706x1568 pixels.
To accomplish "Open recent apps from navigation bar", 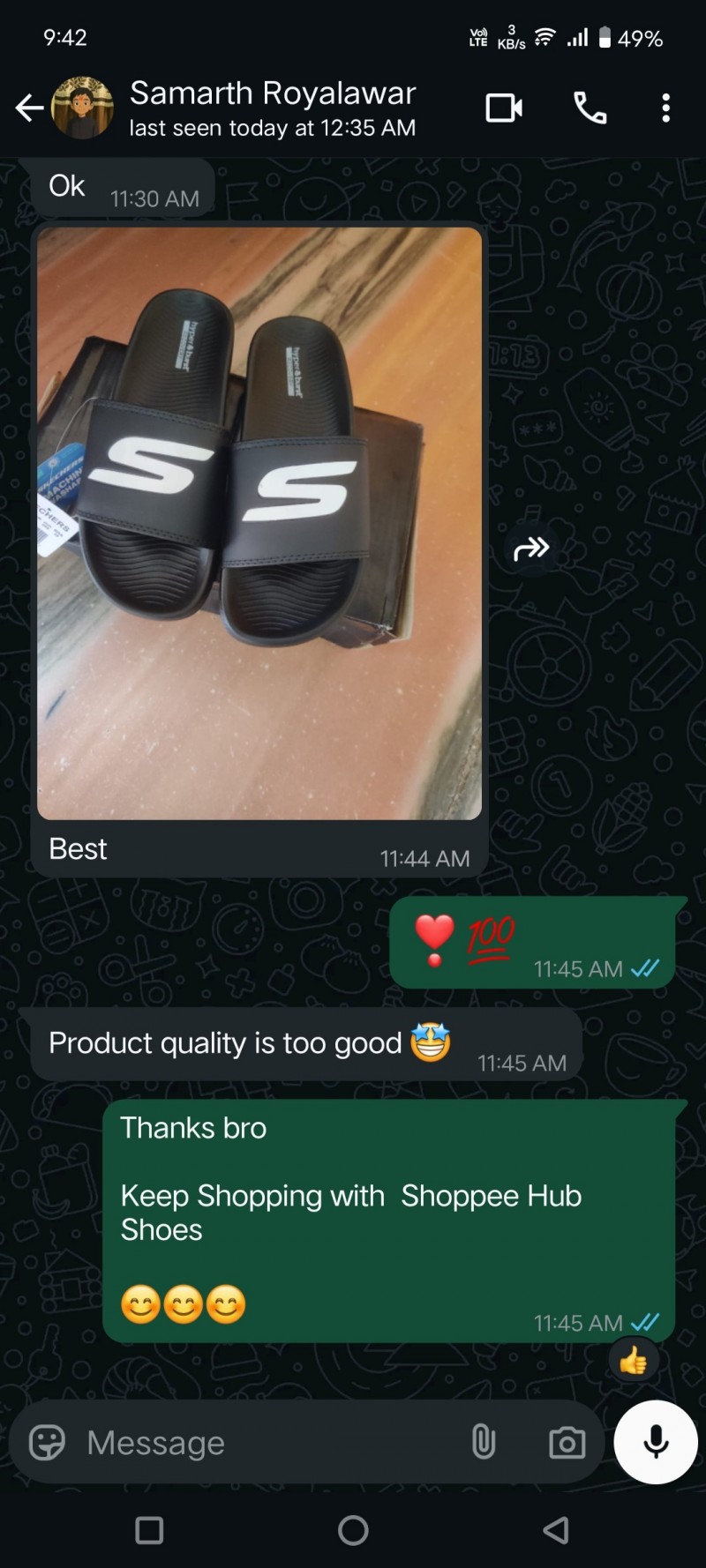I will 149,1530.
